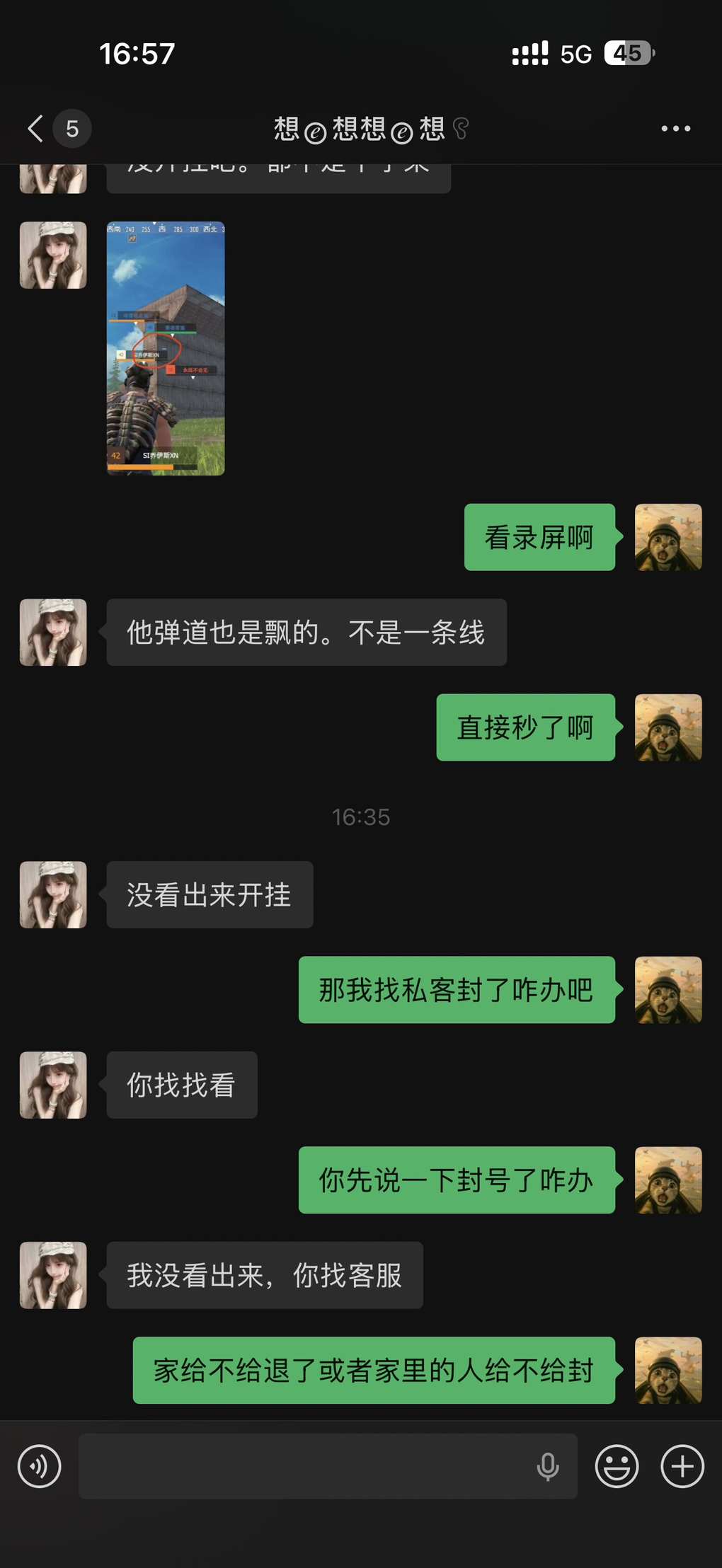Go back to the chat list

click(x=35, y=129)
